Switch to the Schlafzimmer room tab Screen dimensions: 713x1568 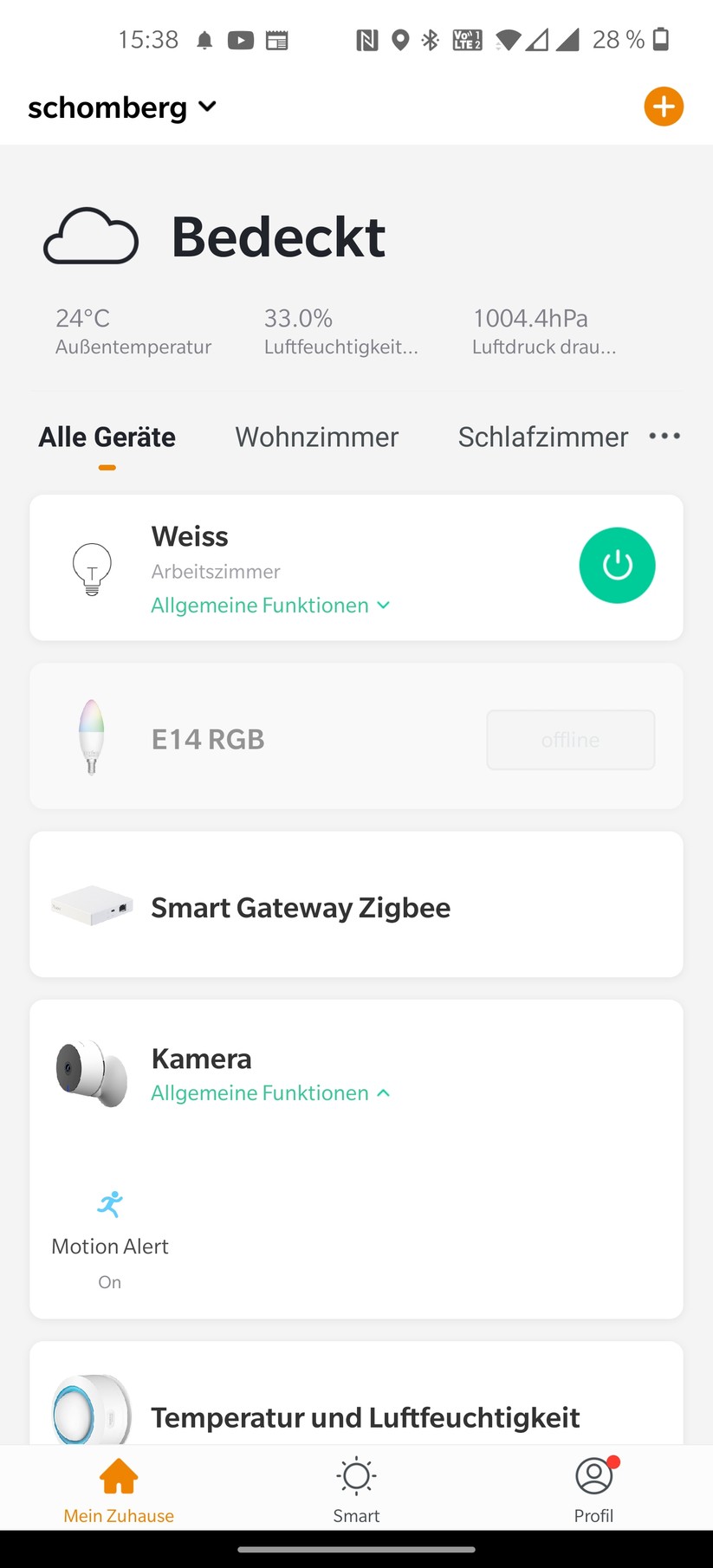542,437
